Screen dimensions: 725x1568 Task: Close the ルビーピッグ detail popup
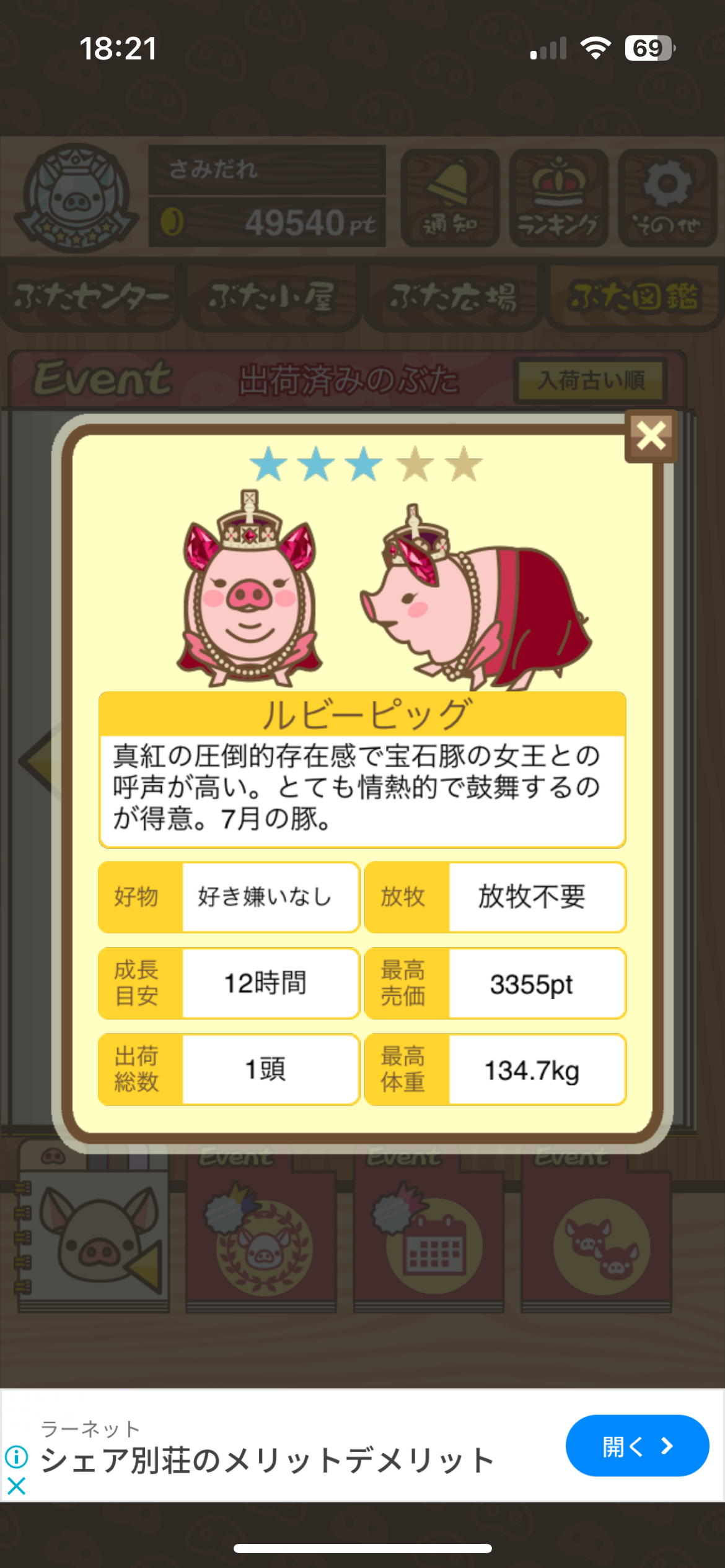[651, 435]
